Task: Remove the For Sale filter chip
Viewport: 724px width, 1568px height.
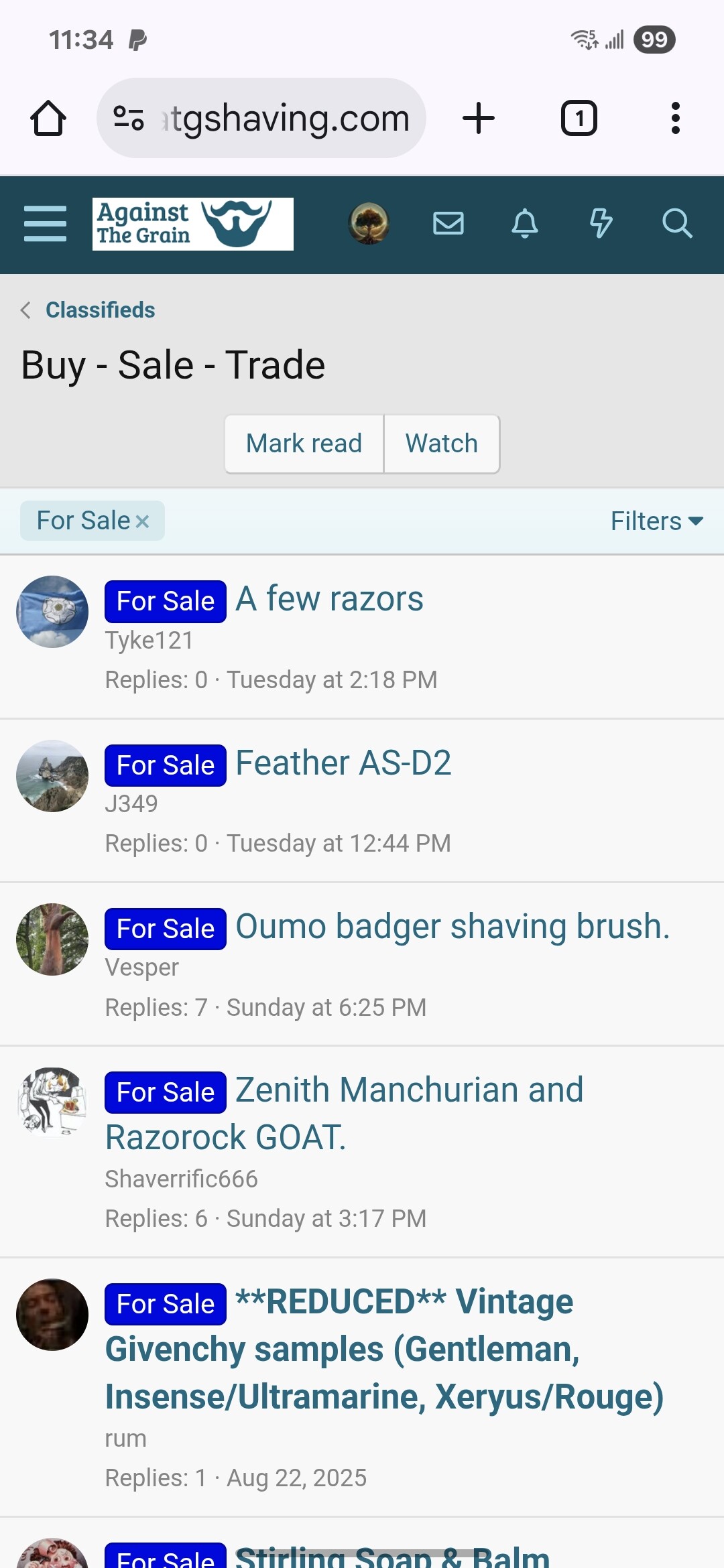Action: point(142,521)
